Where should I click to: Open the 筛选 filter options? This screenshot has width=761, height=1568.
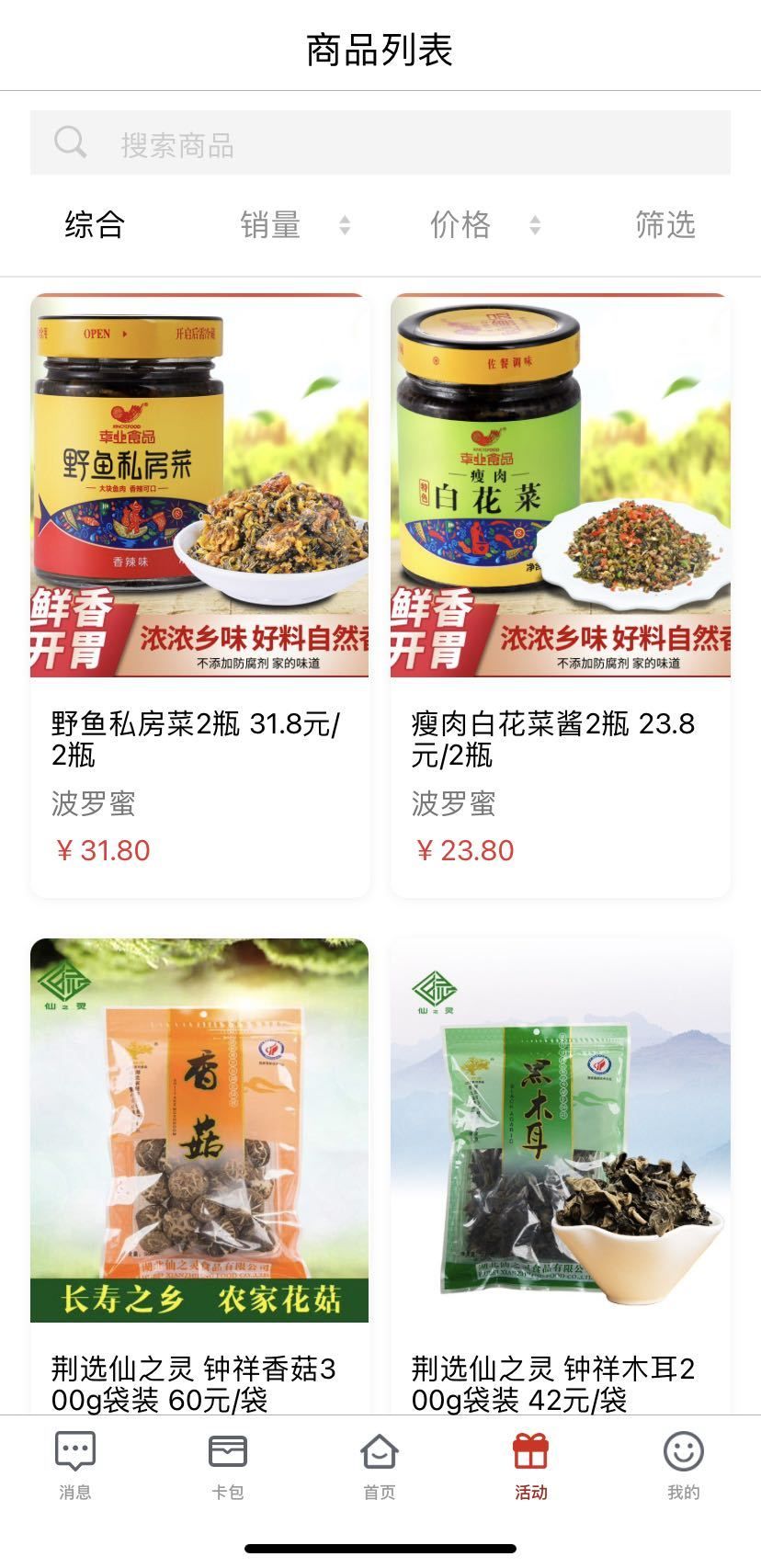[x=664, y=224]
